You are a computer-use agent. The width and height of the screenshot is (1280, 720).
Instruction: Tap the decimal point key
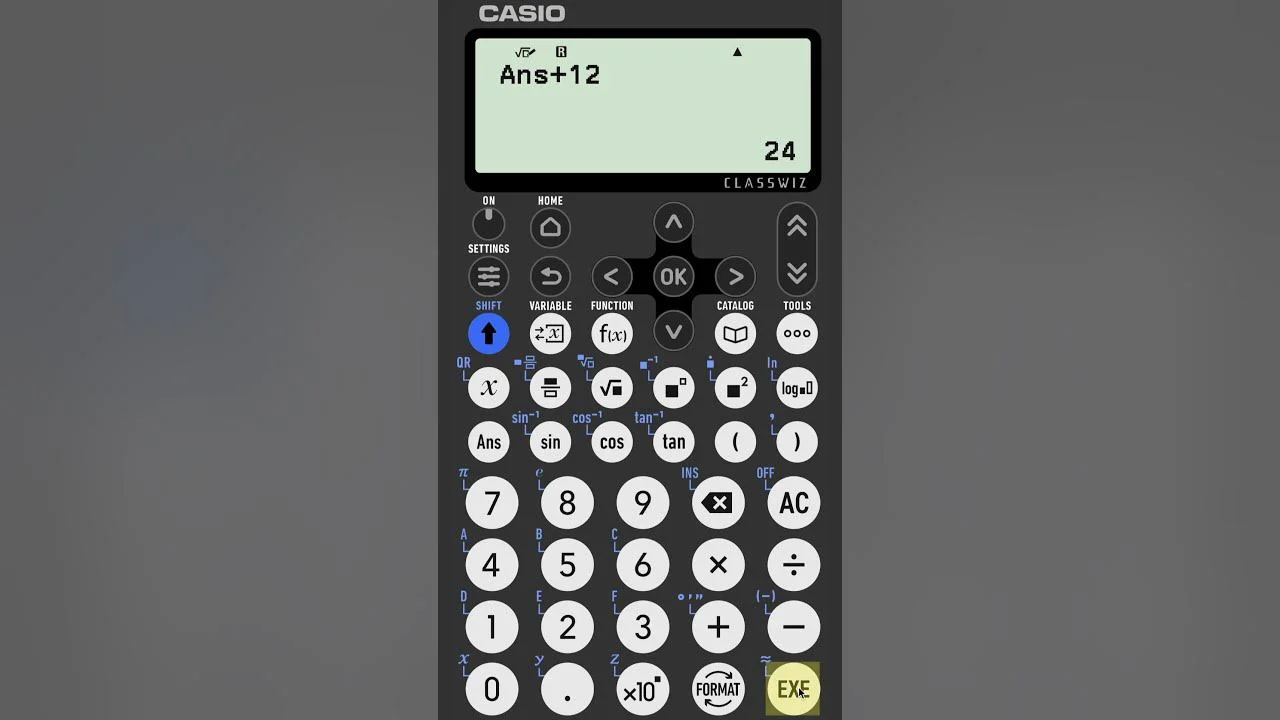pos(567,689)
